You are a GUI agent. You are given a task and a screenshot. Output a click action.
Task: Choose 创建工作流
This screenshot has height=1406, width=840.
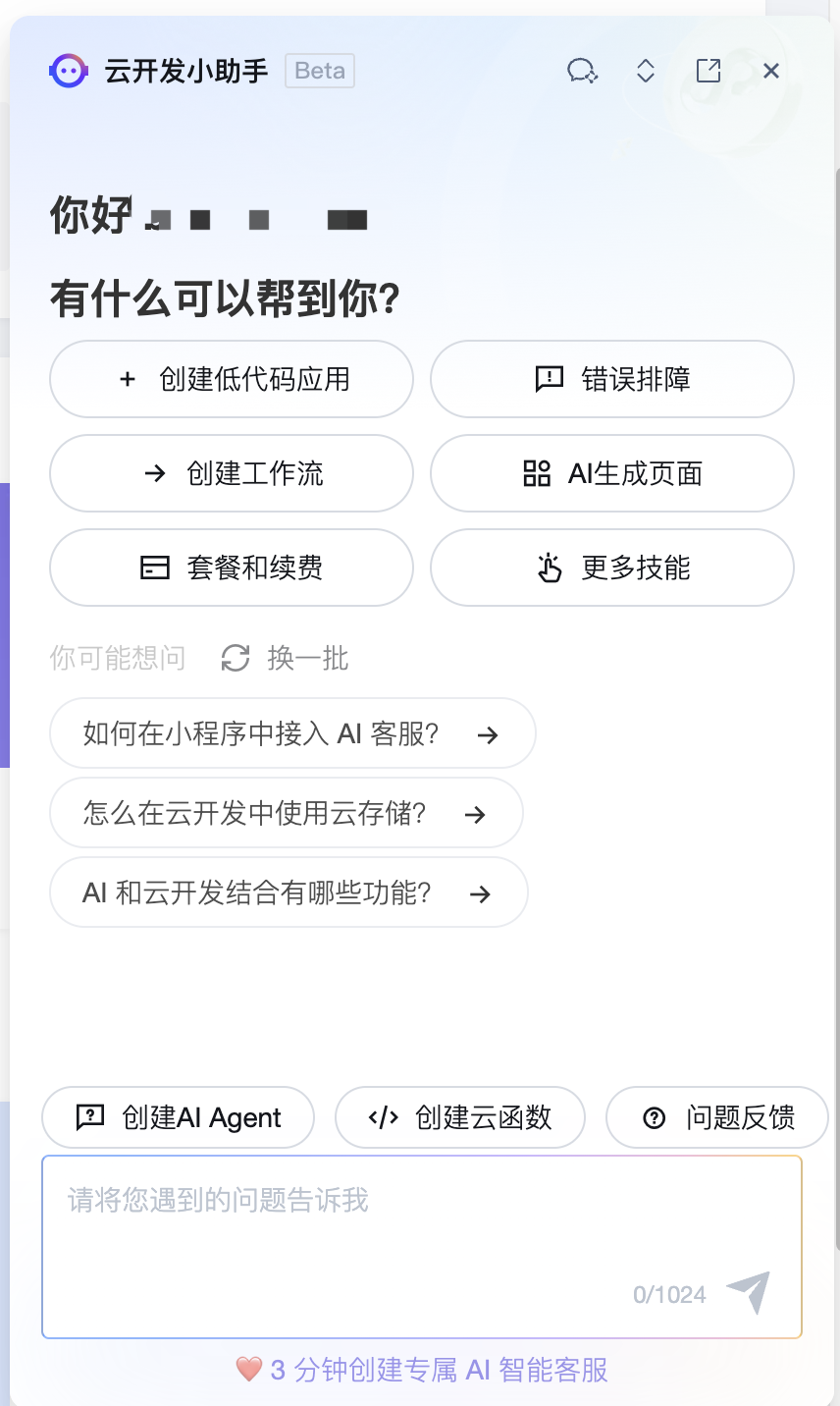point(232,473)
